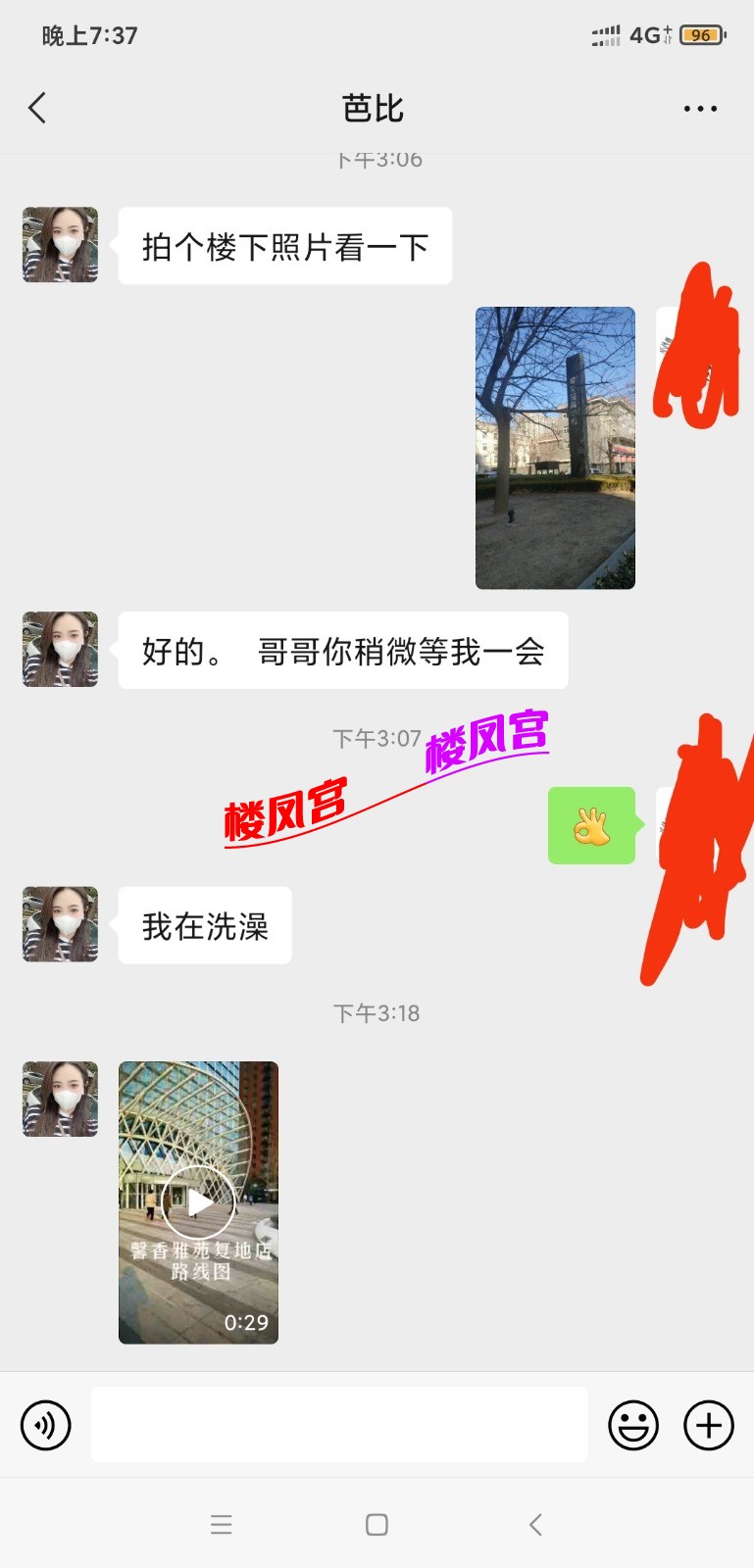Open the emoji picker

(633, 1425)
